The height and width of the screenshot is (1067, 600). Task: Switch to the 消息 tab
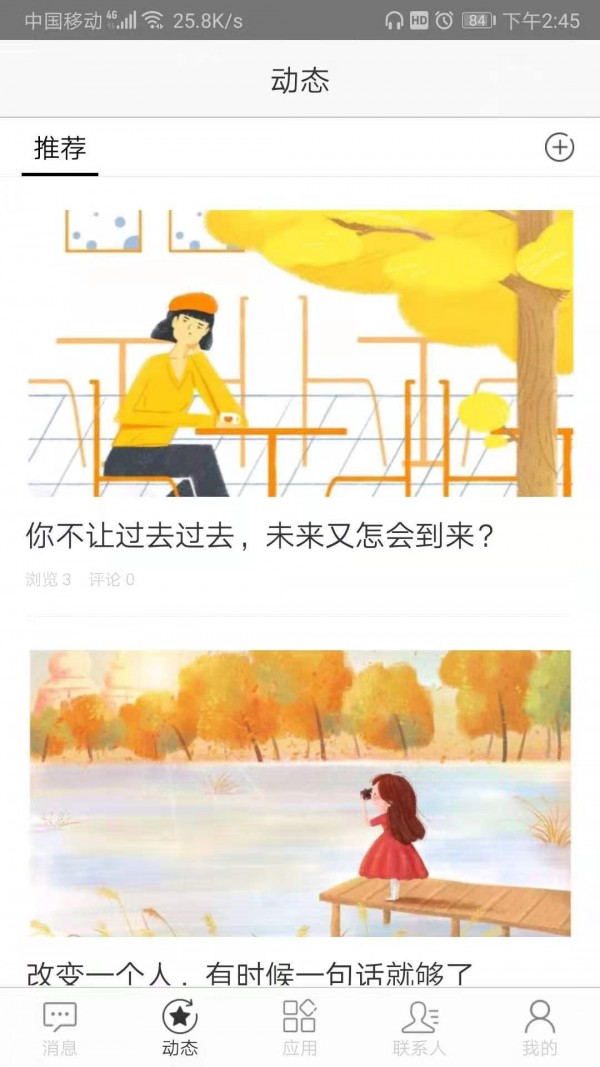[x=59, y=1028]
